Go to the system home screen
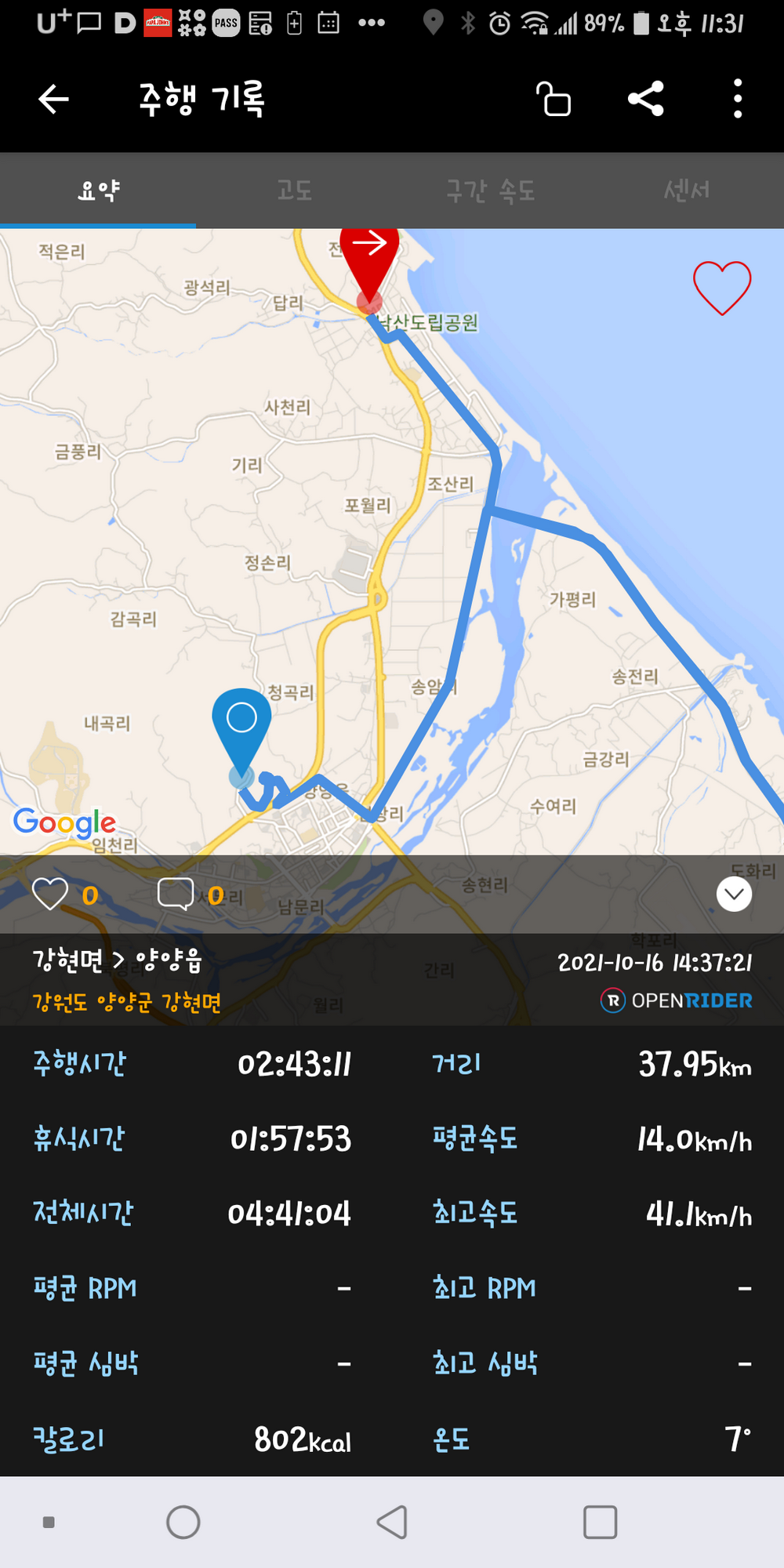This screenshot has width=784, height=1568. point(183,1523)
